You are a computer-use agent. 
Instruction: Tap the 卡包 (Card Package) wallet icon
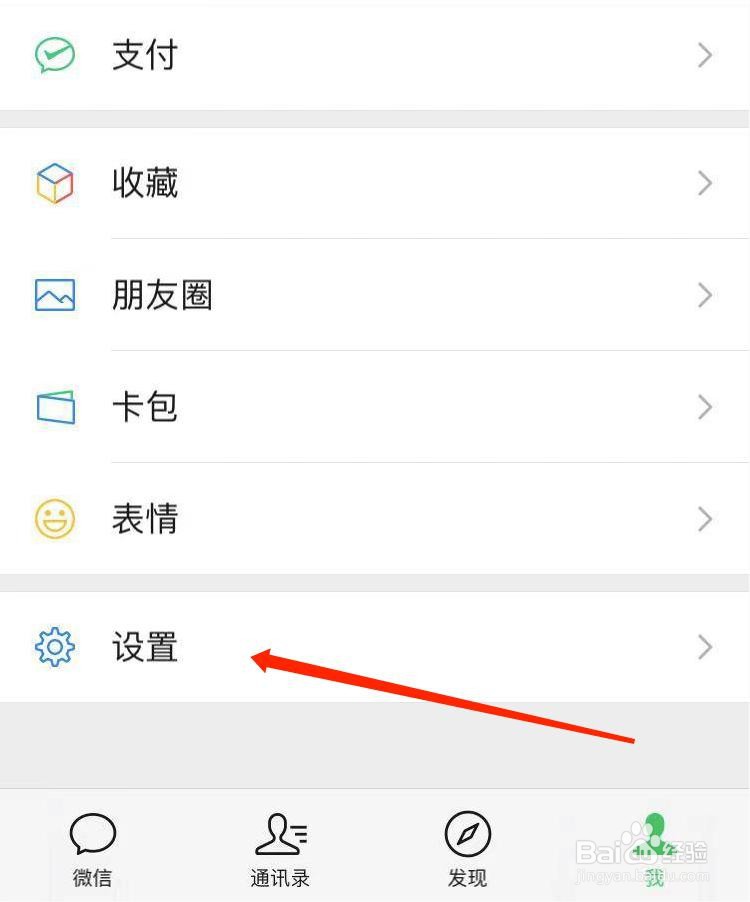(x=55, y=407)
